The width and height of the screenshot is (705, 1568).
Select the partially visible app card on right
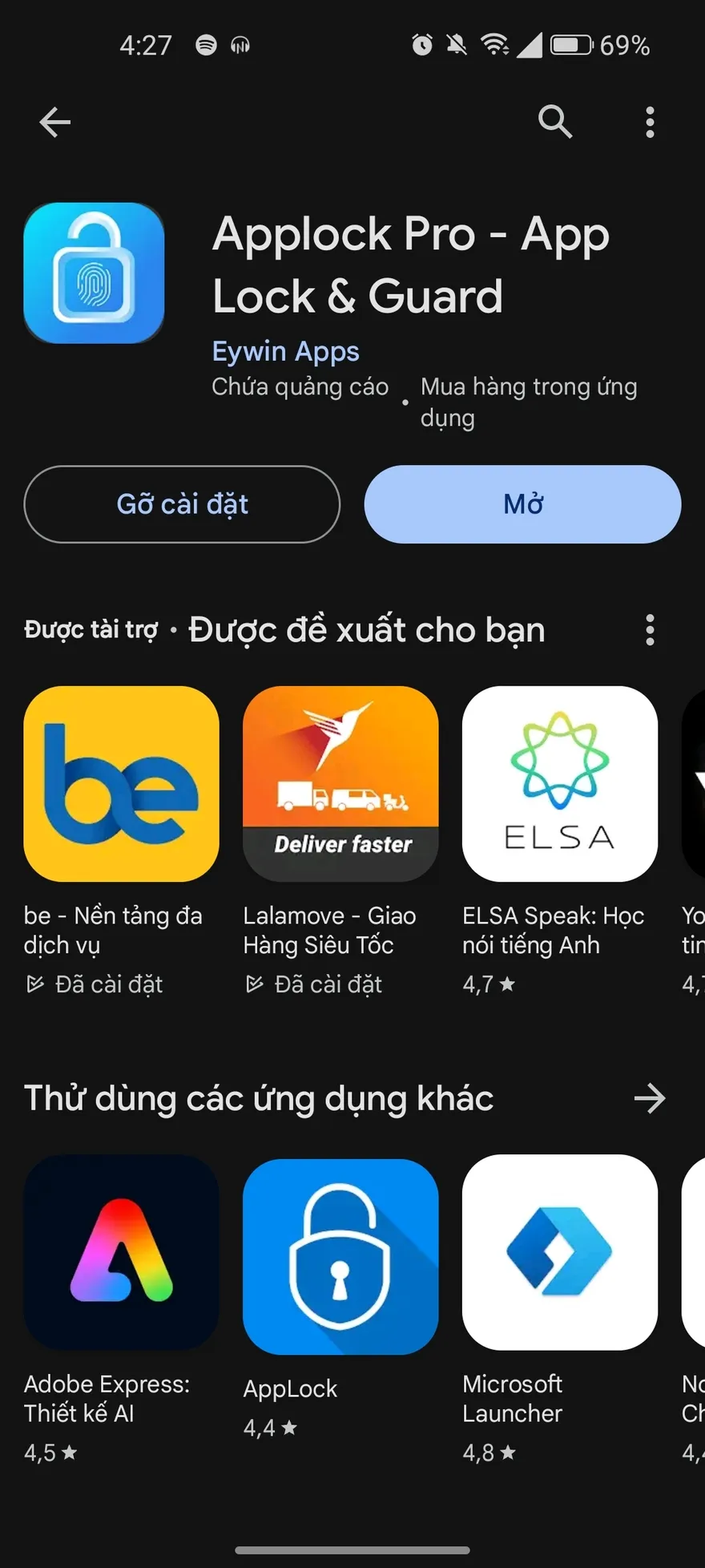[x=692, y=784]
